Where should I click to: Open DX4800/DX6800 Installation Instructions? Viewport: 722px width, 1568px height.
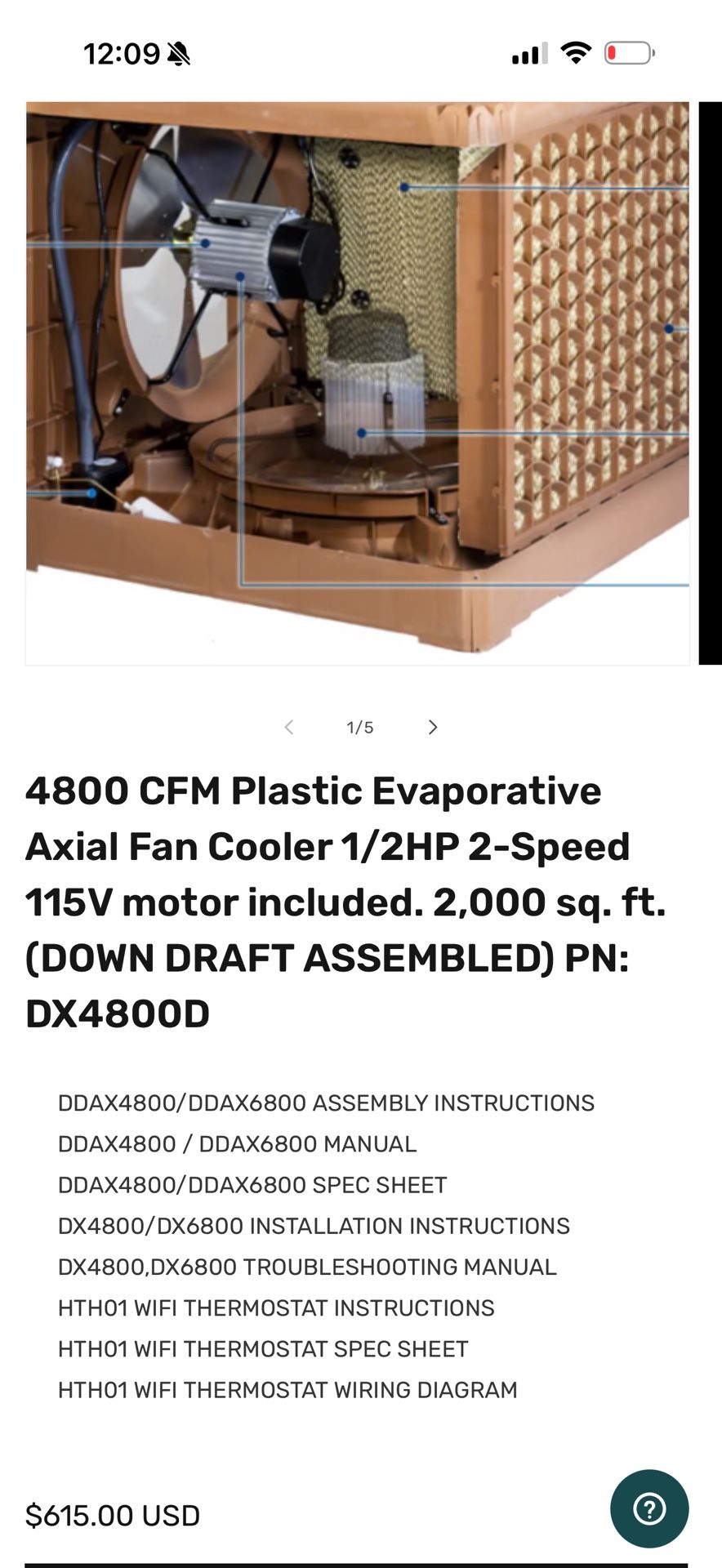point(314,1225)
